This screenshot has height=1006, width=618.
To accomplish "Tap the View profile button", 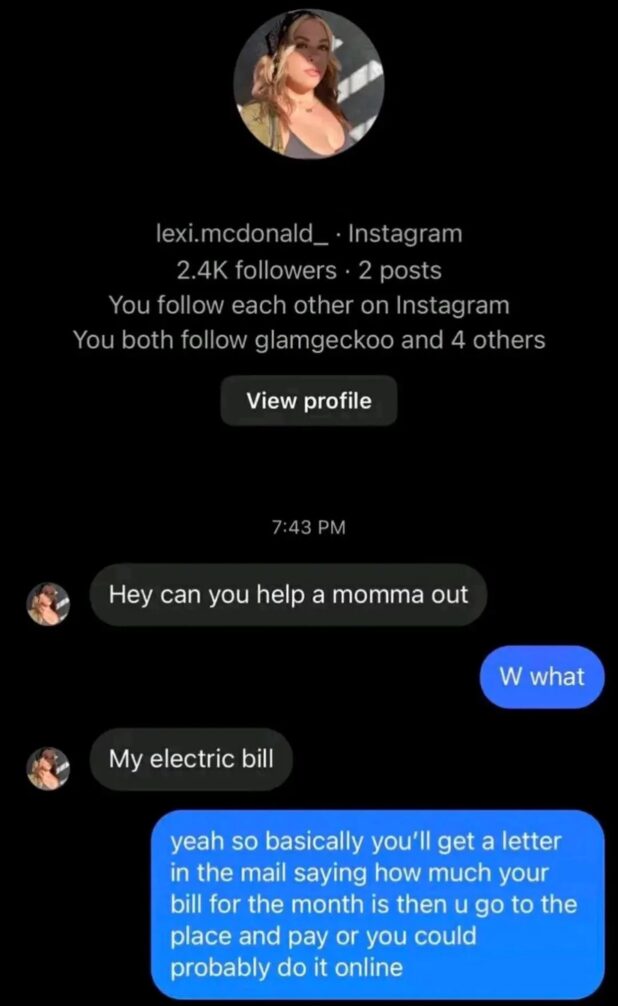I will tap(309, 401).
